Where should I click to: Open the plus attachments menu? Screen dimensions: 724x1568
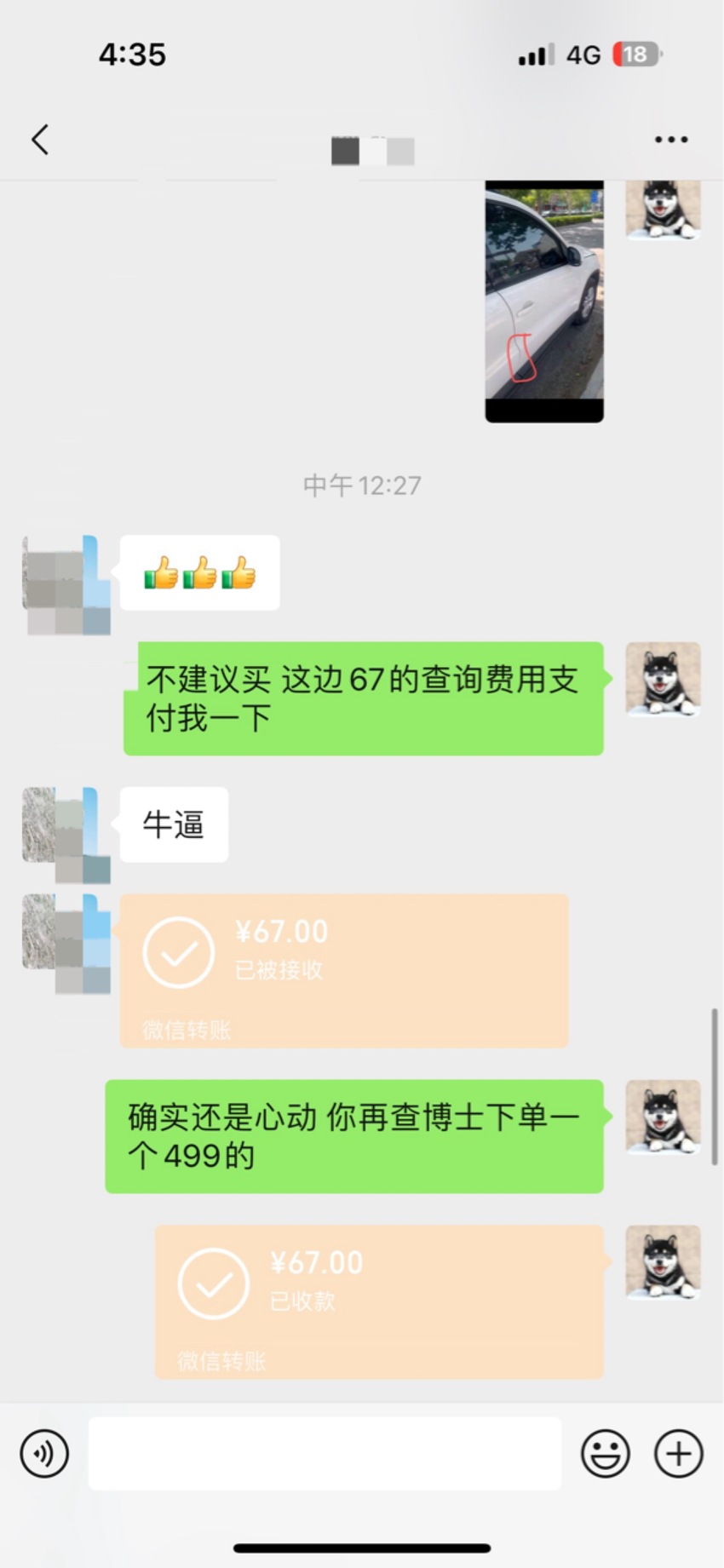click(679, 1453)
